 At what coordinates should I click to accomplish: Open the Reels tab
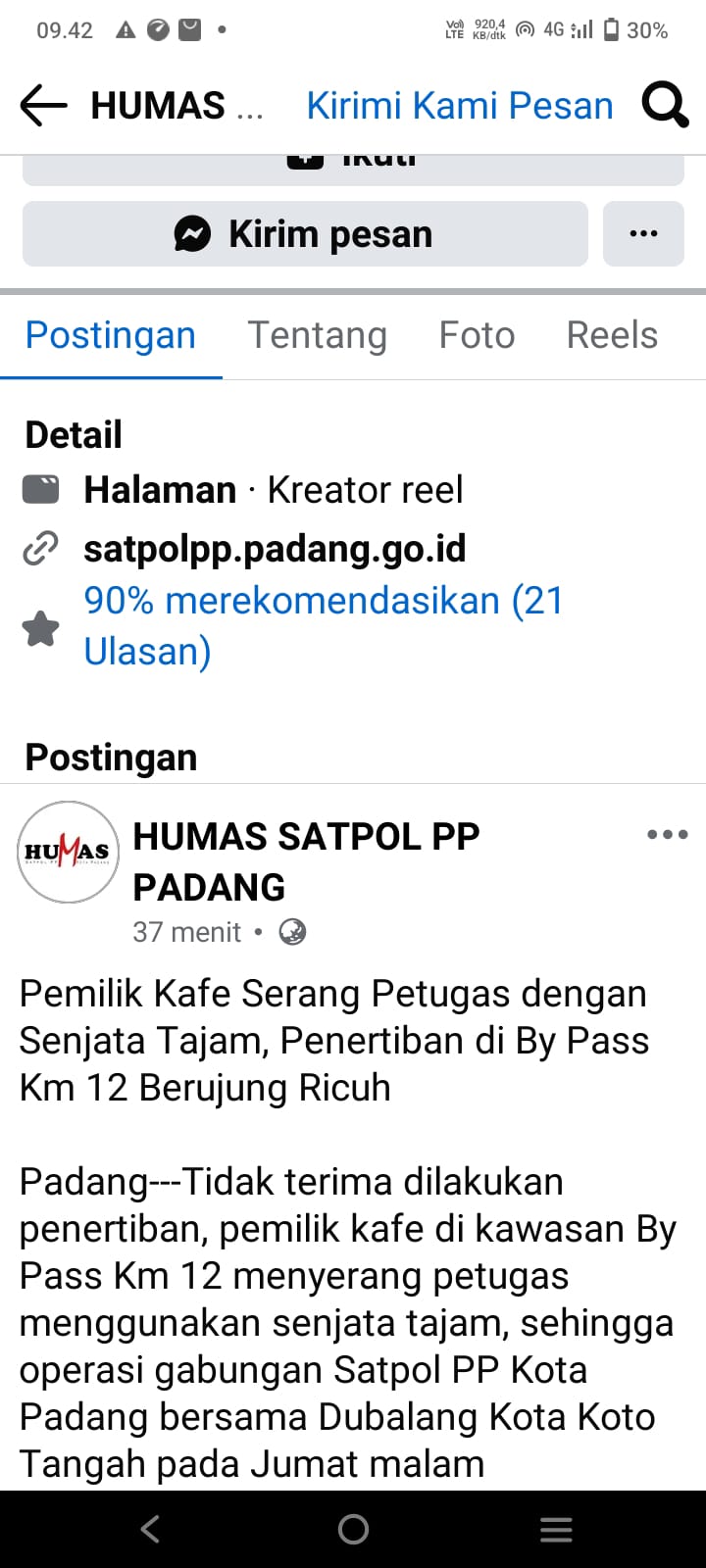point(611,335)
